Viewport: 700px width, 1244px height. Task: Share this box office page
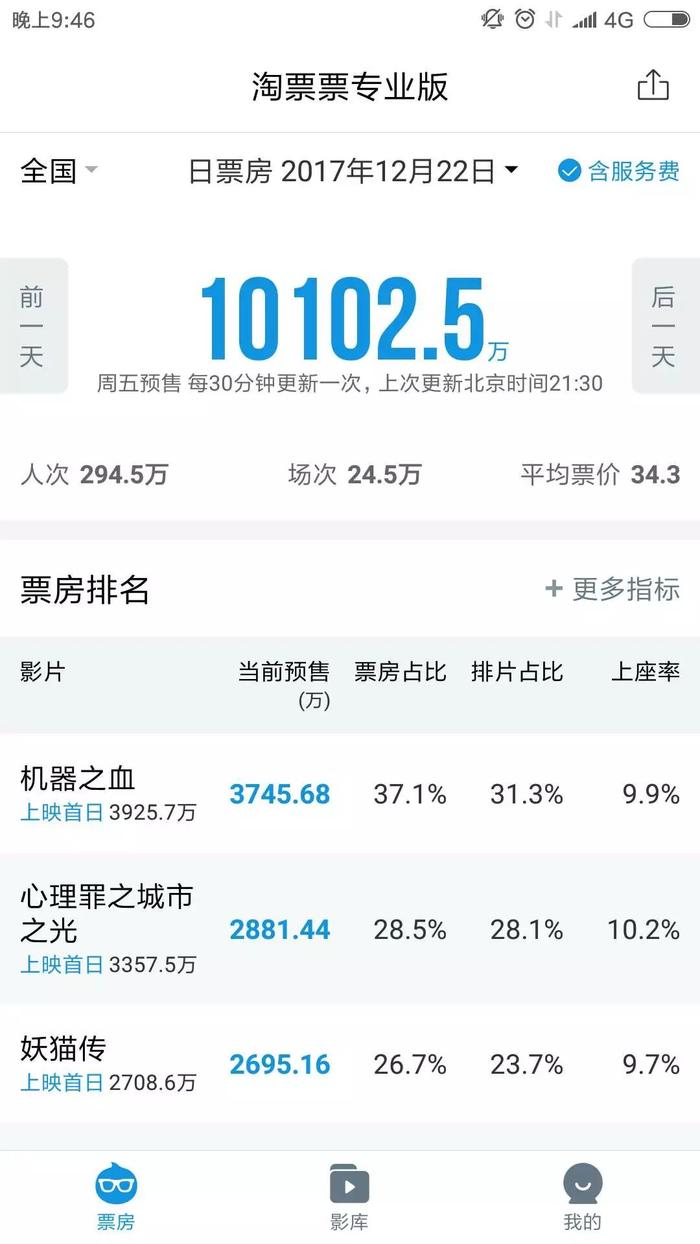653,85
